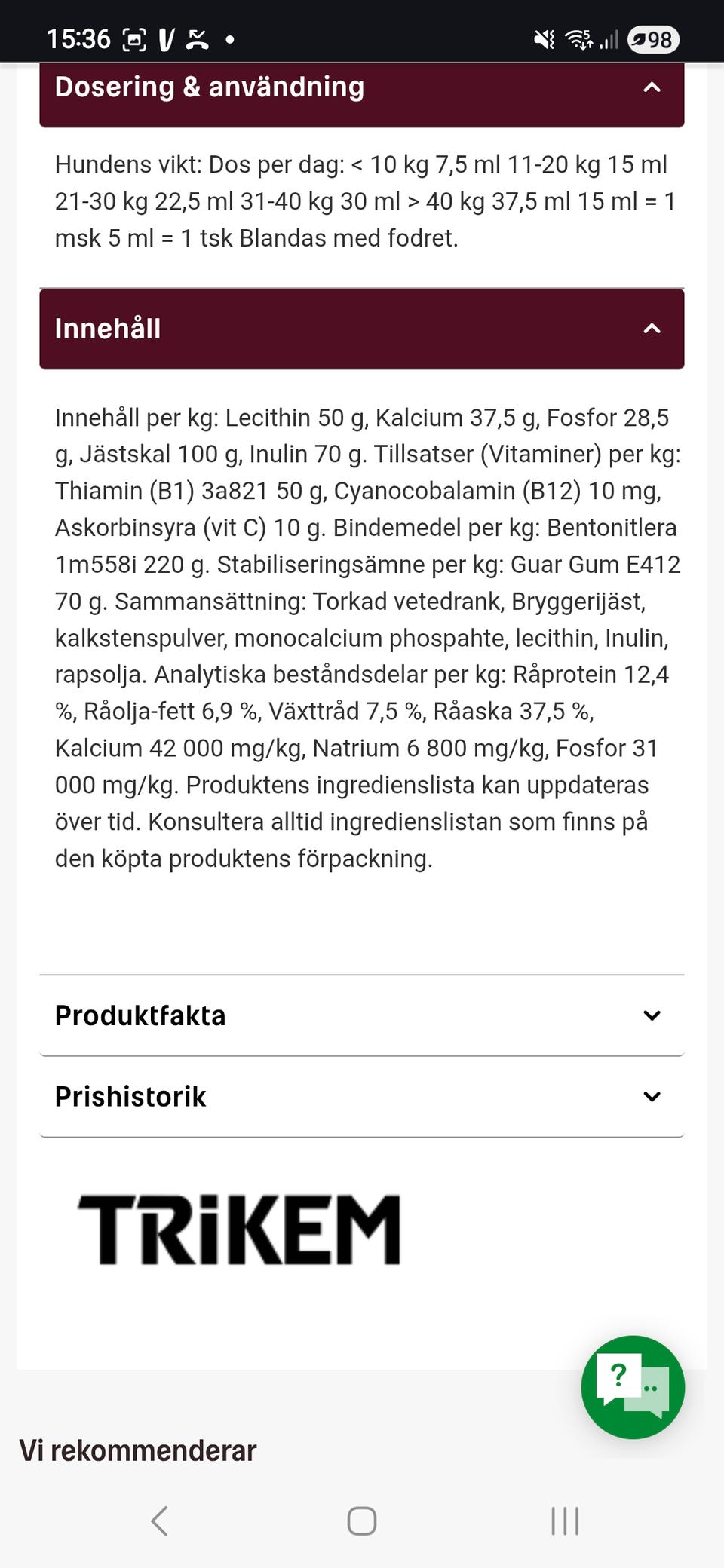The height and width of the screenshot is (1568, 724).
Task: Collapse the Innehåll section
Action: pyautogui.click(x=650, y=329)
